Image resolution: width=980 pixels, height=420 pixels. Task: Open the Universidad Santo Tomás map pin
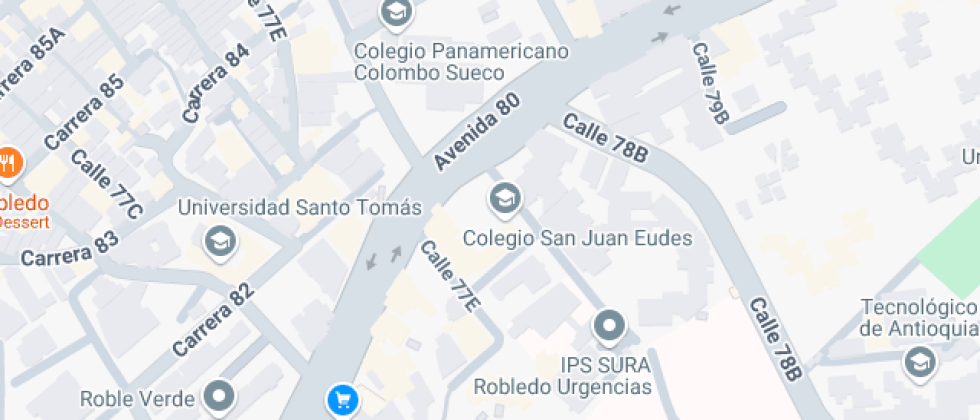click(x=219, y=240)
